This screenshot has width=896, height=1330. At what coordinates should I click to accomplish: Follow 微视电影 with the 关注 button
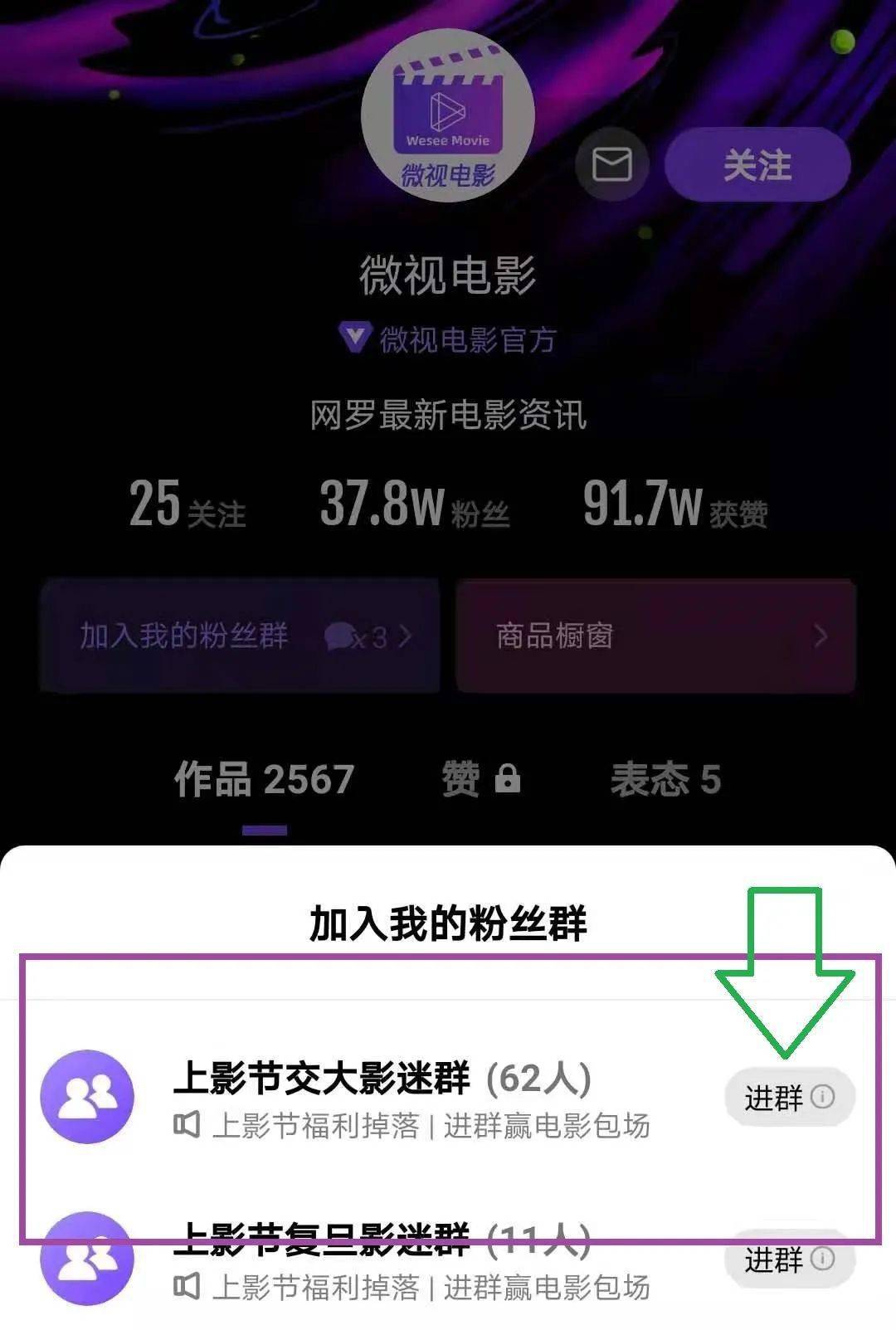click(757, 164)
